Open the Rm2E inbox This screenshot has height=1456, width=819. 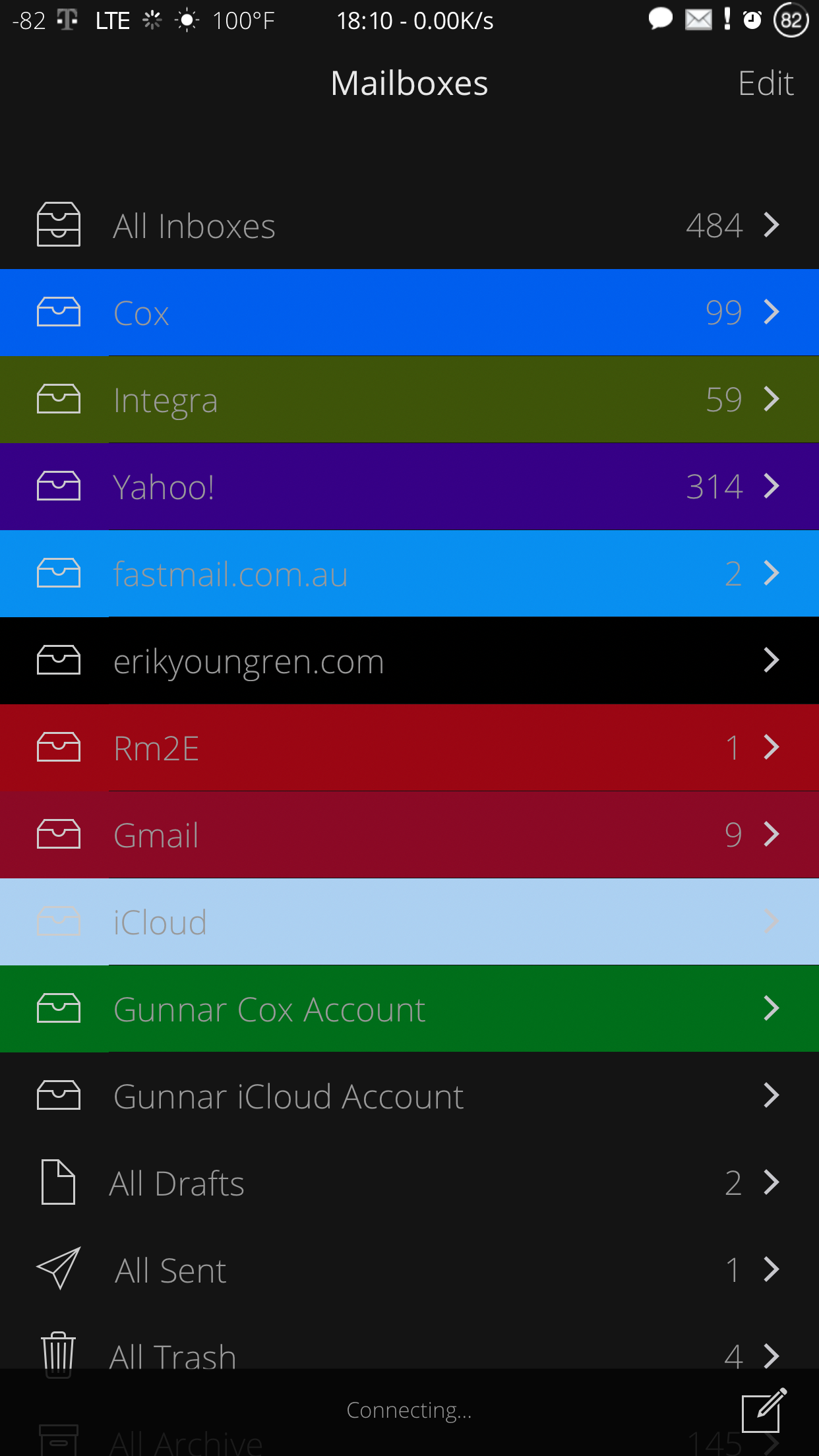(x=409, y=748)
